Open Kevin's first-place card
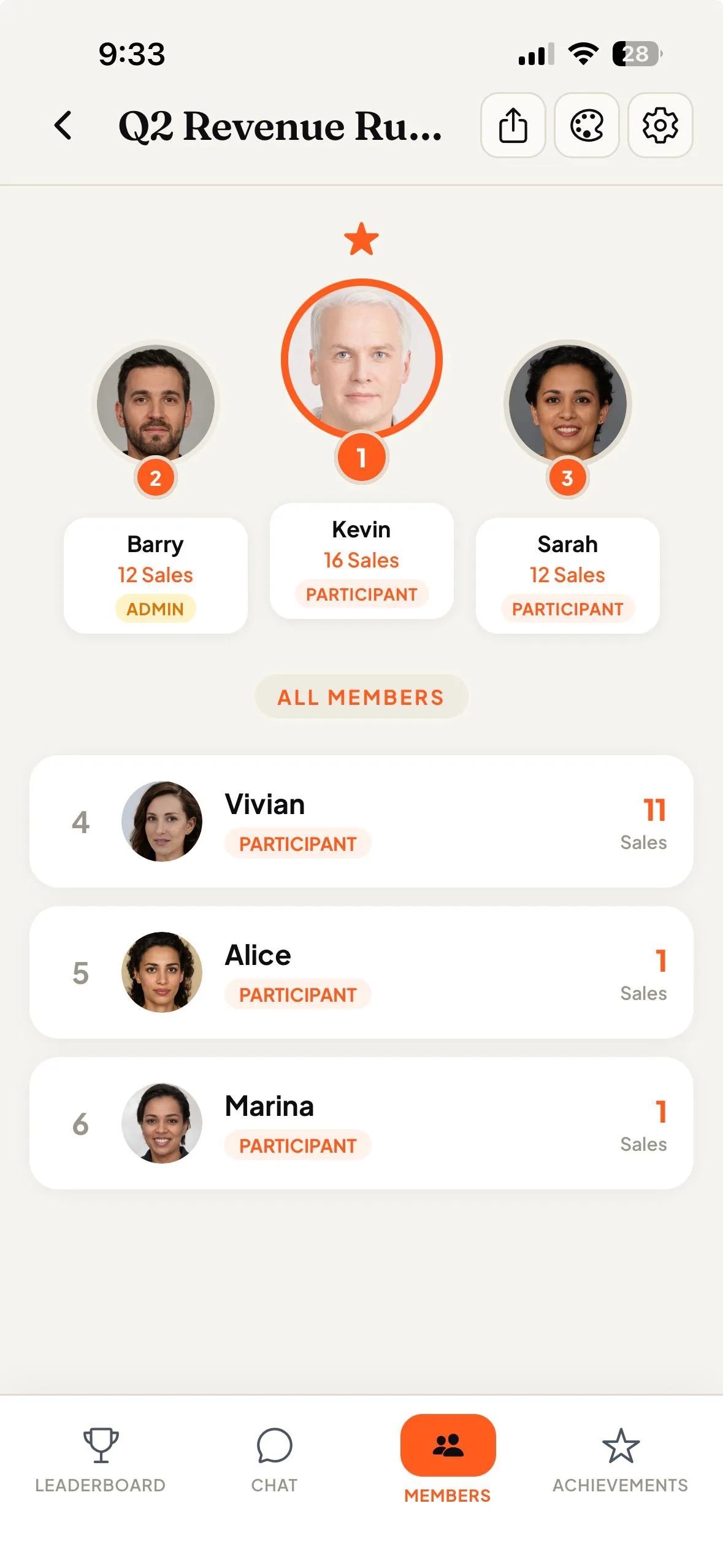 click(362, 561)
